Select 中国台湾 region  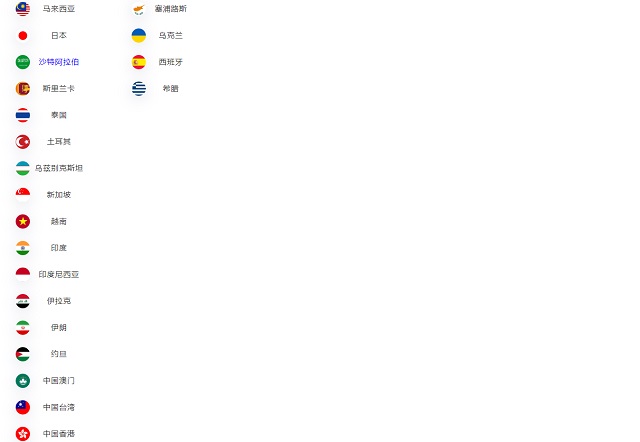[58, 407]
